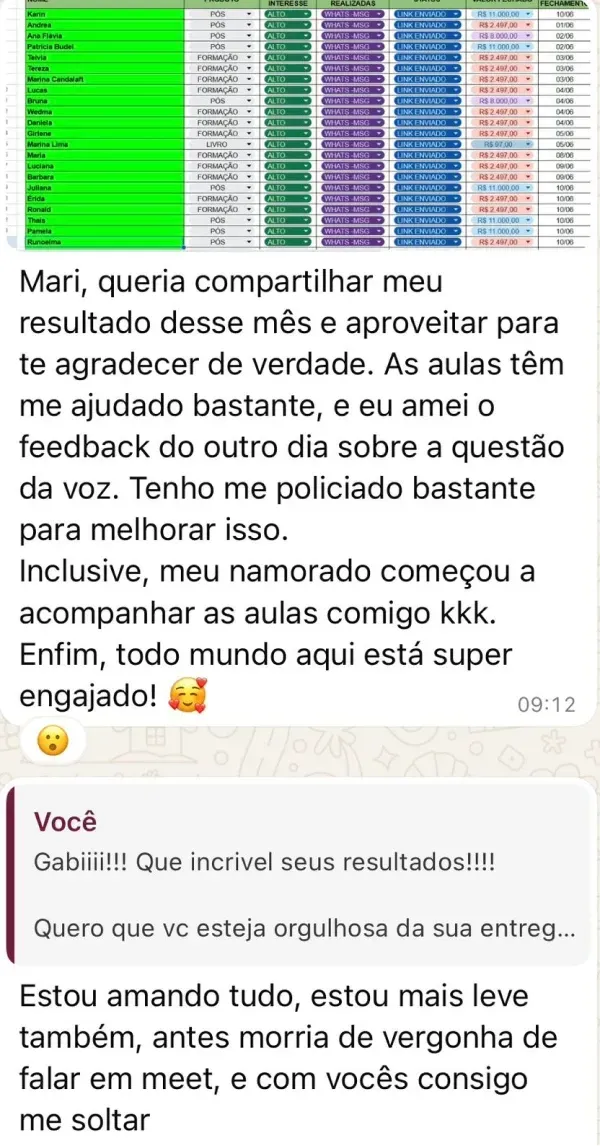Jump to the quoted message from Você
This screenshot has width=600, height=1146.
[300, 879]
